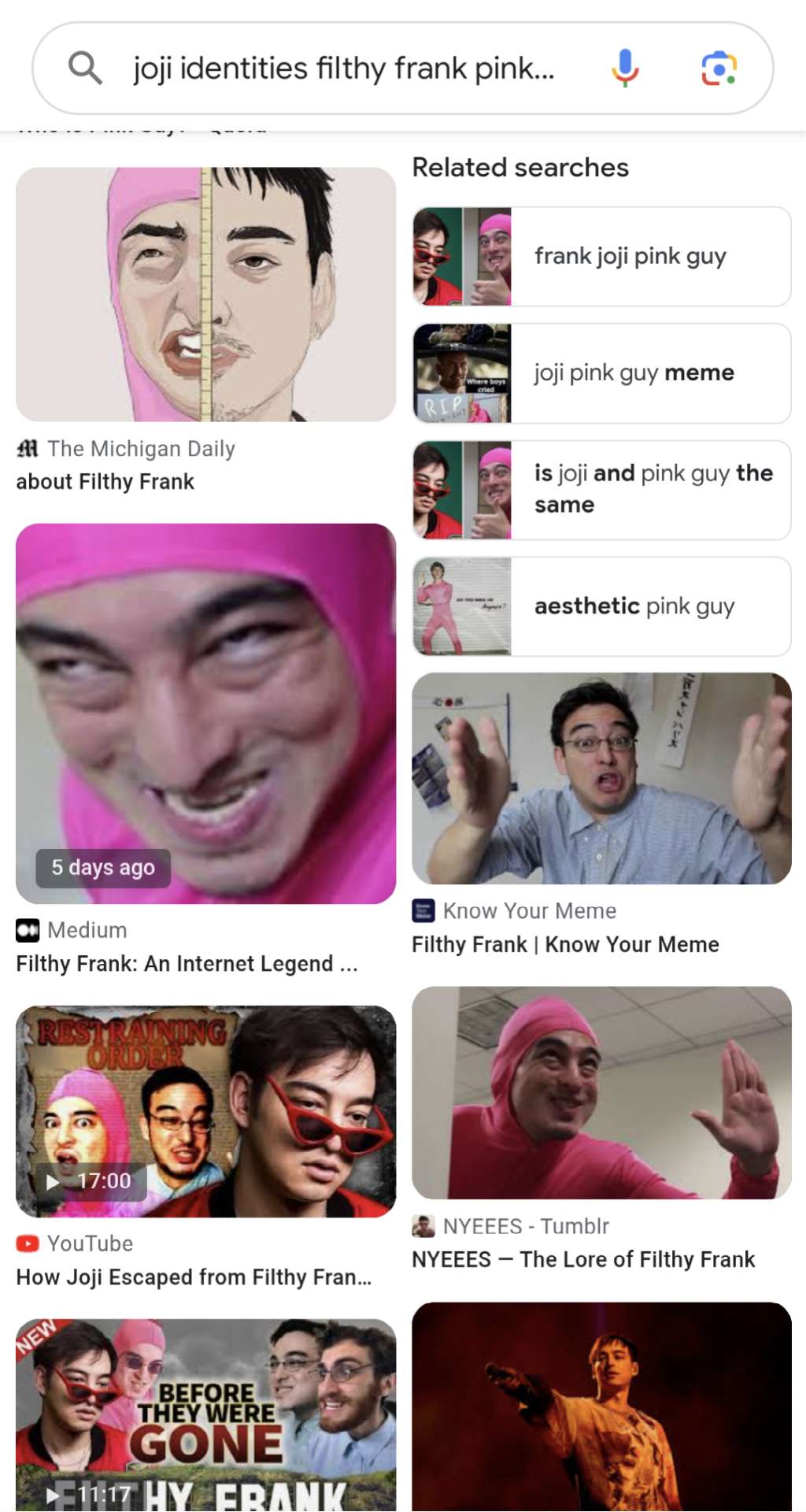Start voice search with the microphone
The height and width of the screenshot is (1512, 806).
click(x=625, y=69)
